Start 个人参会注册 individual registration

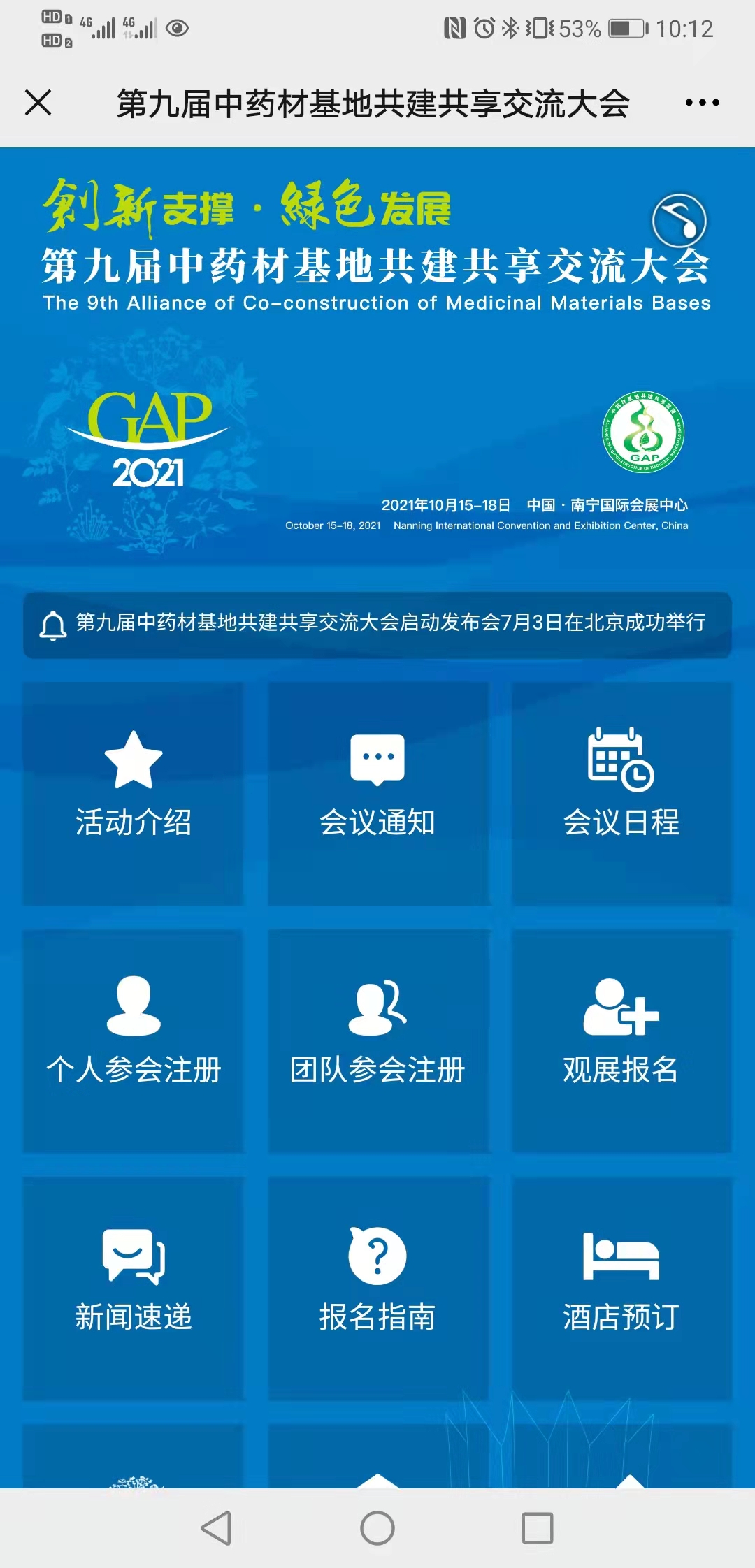[134, 1041]
